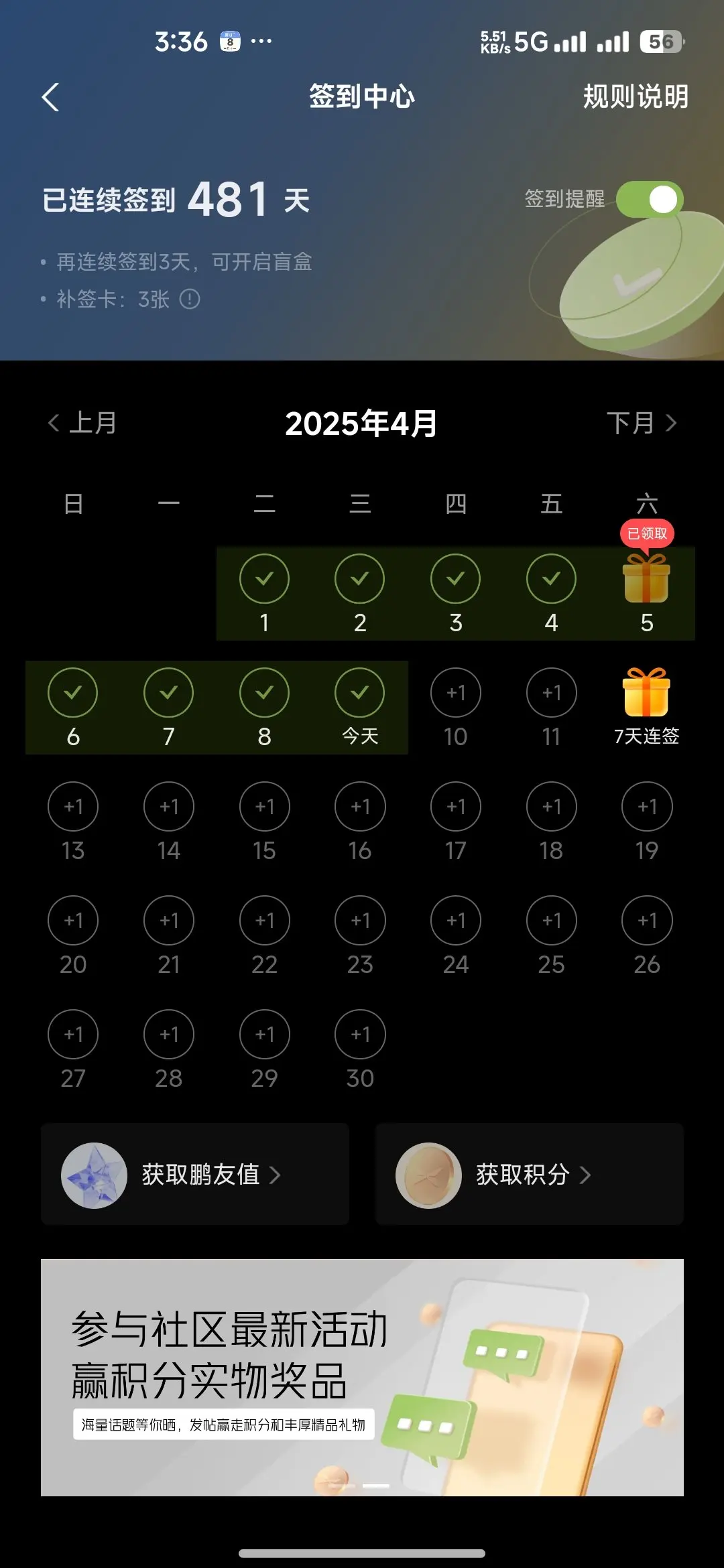Go to next month 下月
724x1568 pixels.
[641, 423]
